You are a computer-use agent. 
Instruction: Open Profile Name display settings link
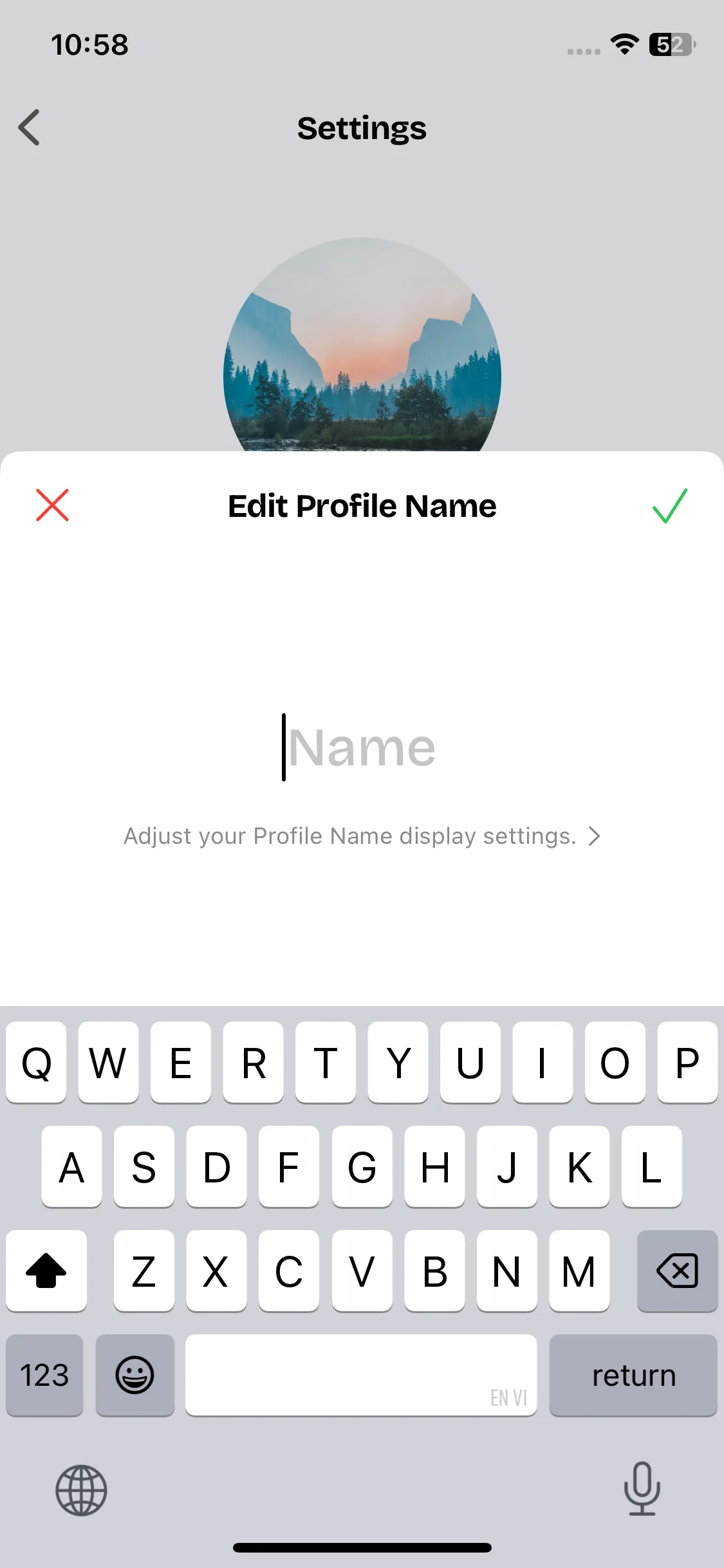coord(362,836)
